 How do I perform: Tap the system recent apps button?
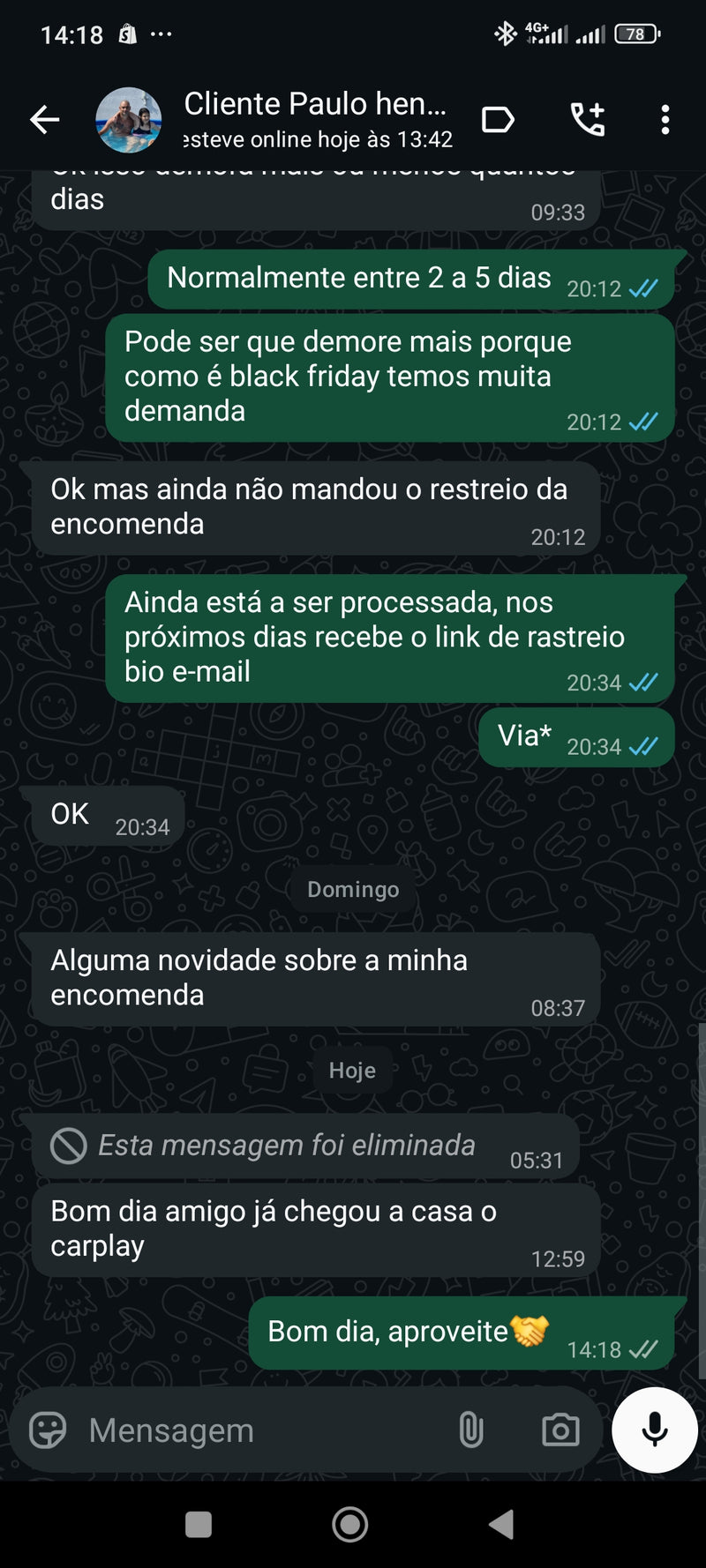[x=199, y=1524]
